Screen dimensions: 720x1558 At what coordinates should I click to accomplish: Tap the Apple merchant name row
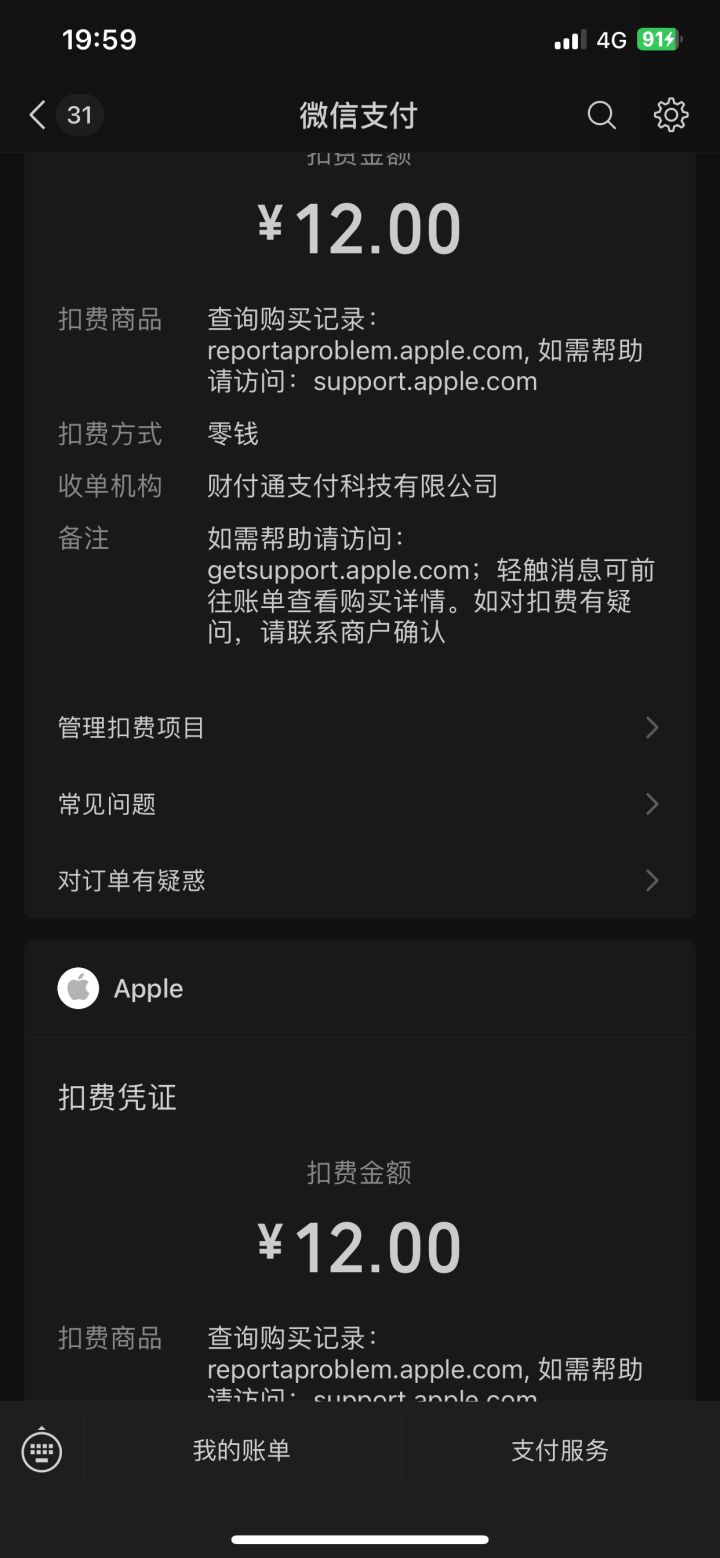148,988
